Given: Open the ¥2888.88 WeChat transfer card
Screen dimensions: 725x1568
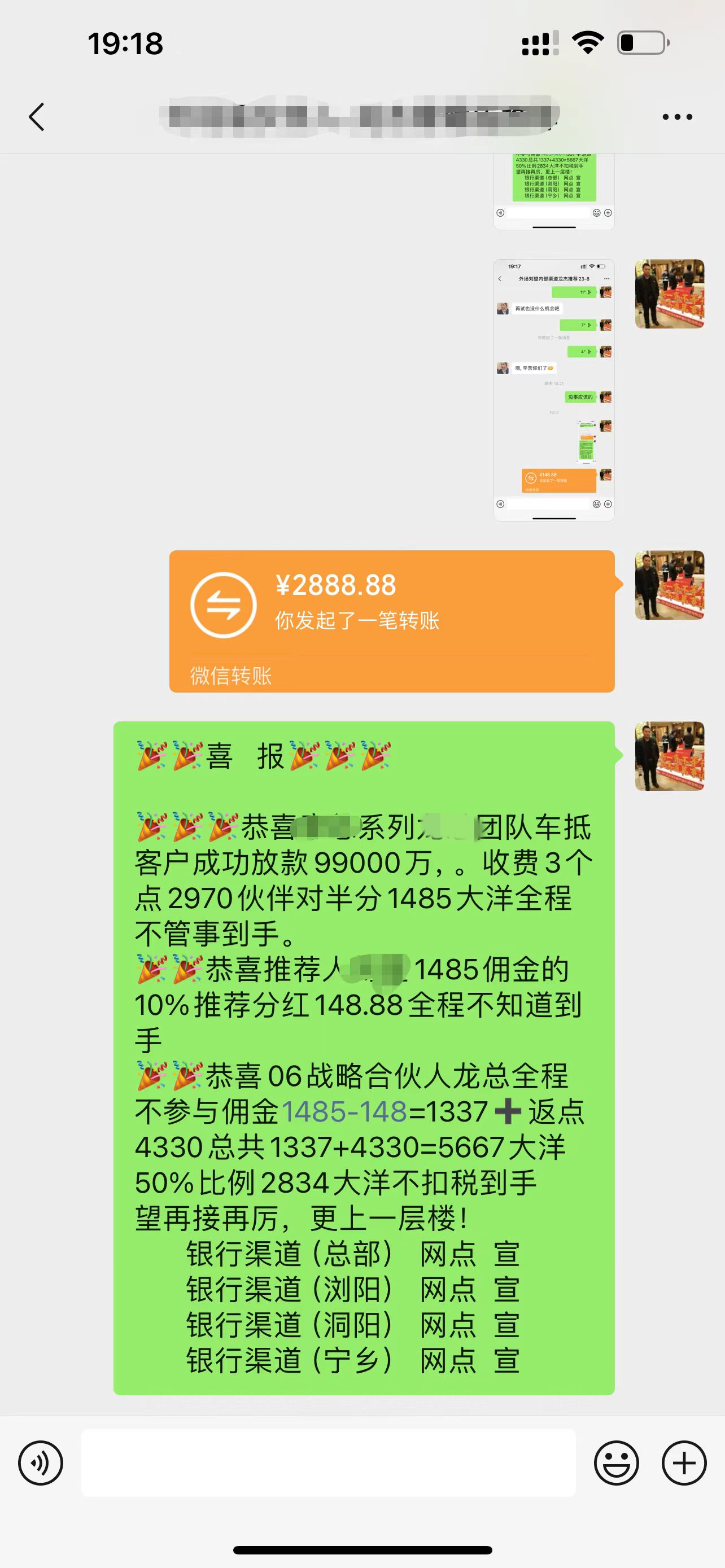Looking at the screenshot, I should (391, 620).
